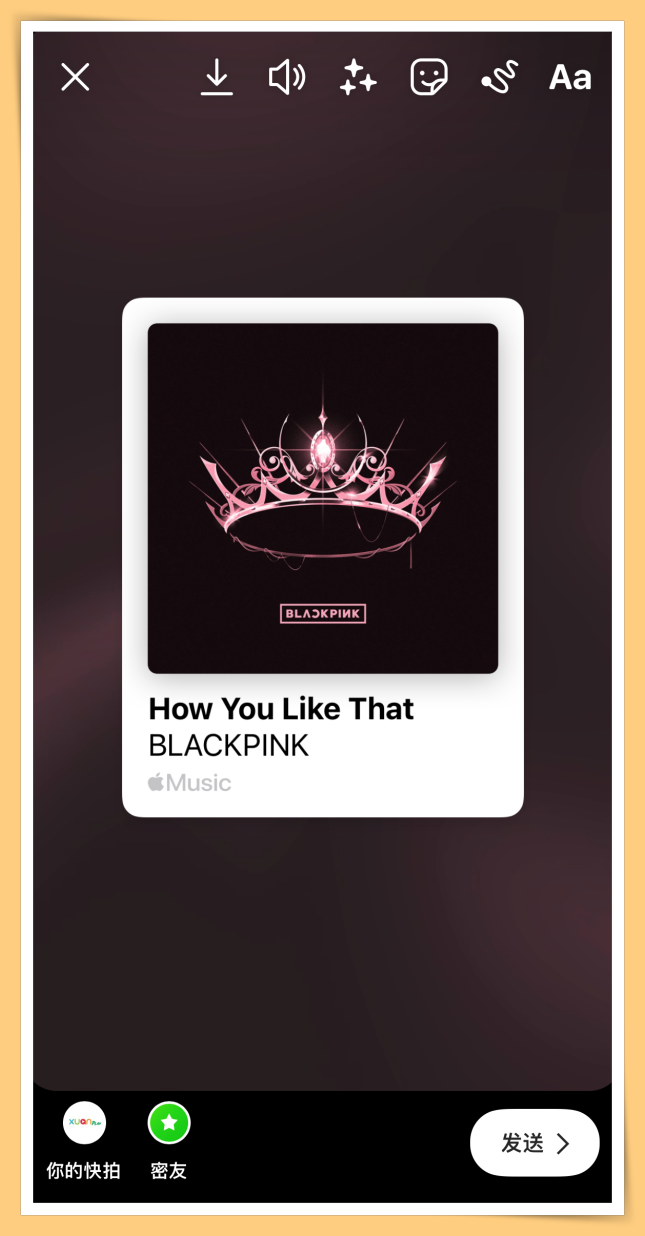This screenshot has width=645, height=1236.
Task: Tap the How You Like That music card
Action: [322, 557]
